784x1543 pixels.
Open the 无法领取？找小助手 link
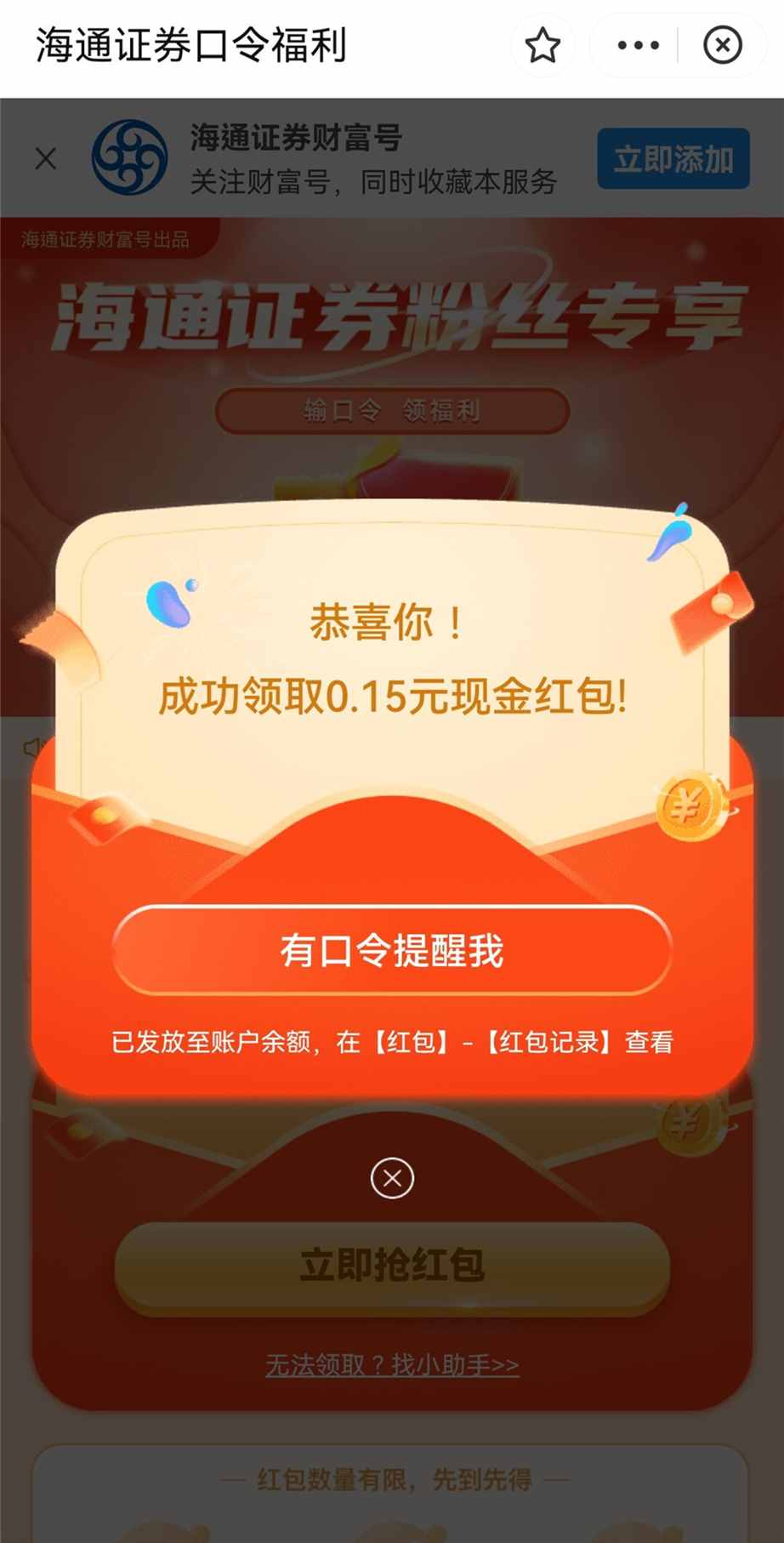pyautogui.click(x=392, y=1364)
